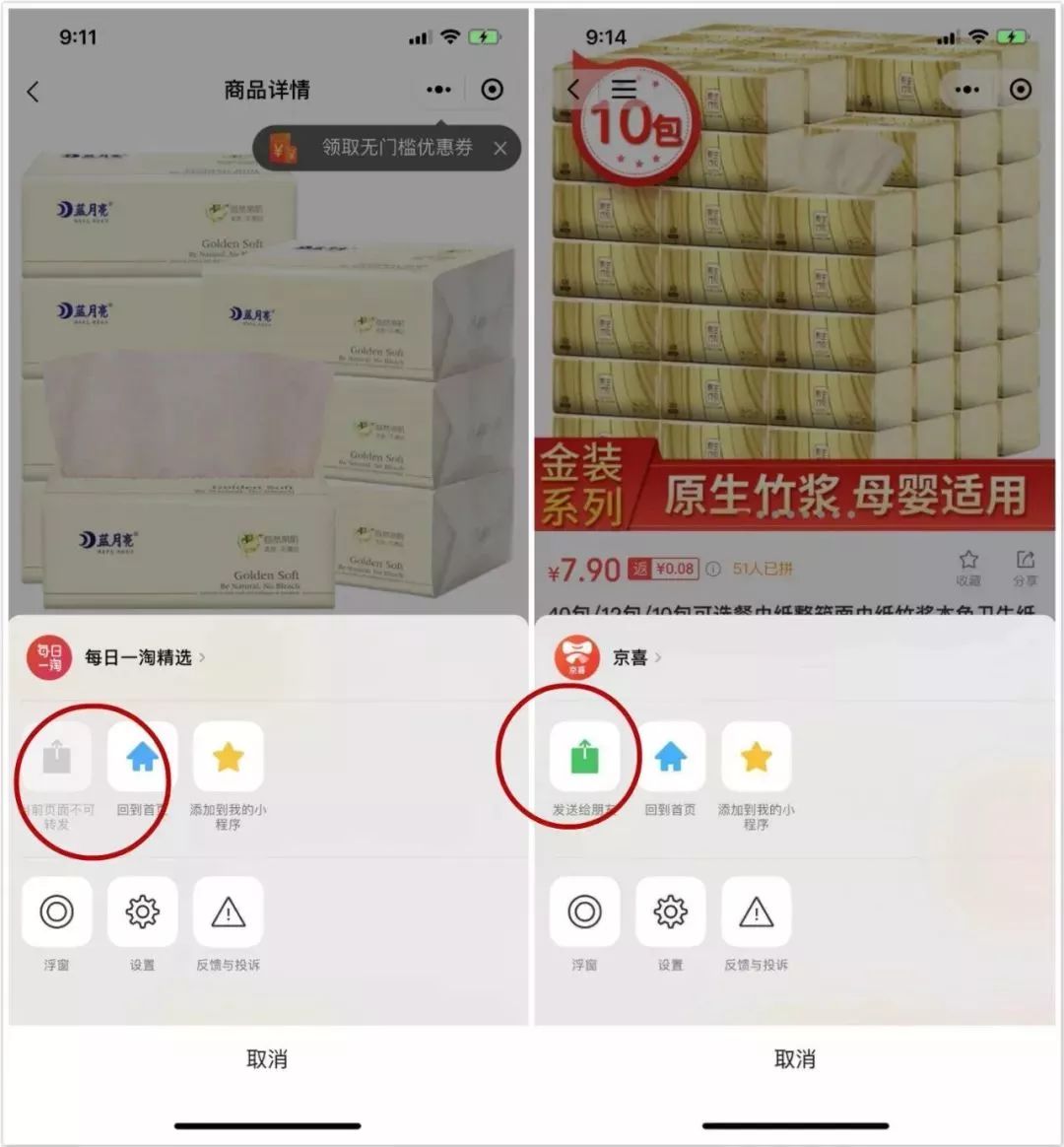Favorite the tissue product with 收藏 star
Screen dimensions: 1064x1147
click(x=969, y=562)
